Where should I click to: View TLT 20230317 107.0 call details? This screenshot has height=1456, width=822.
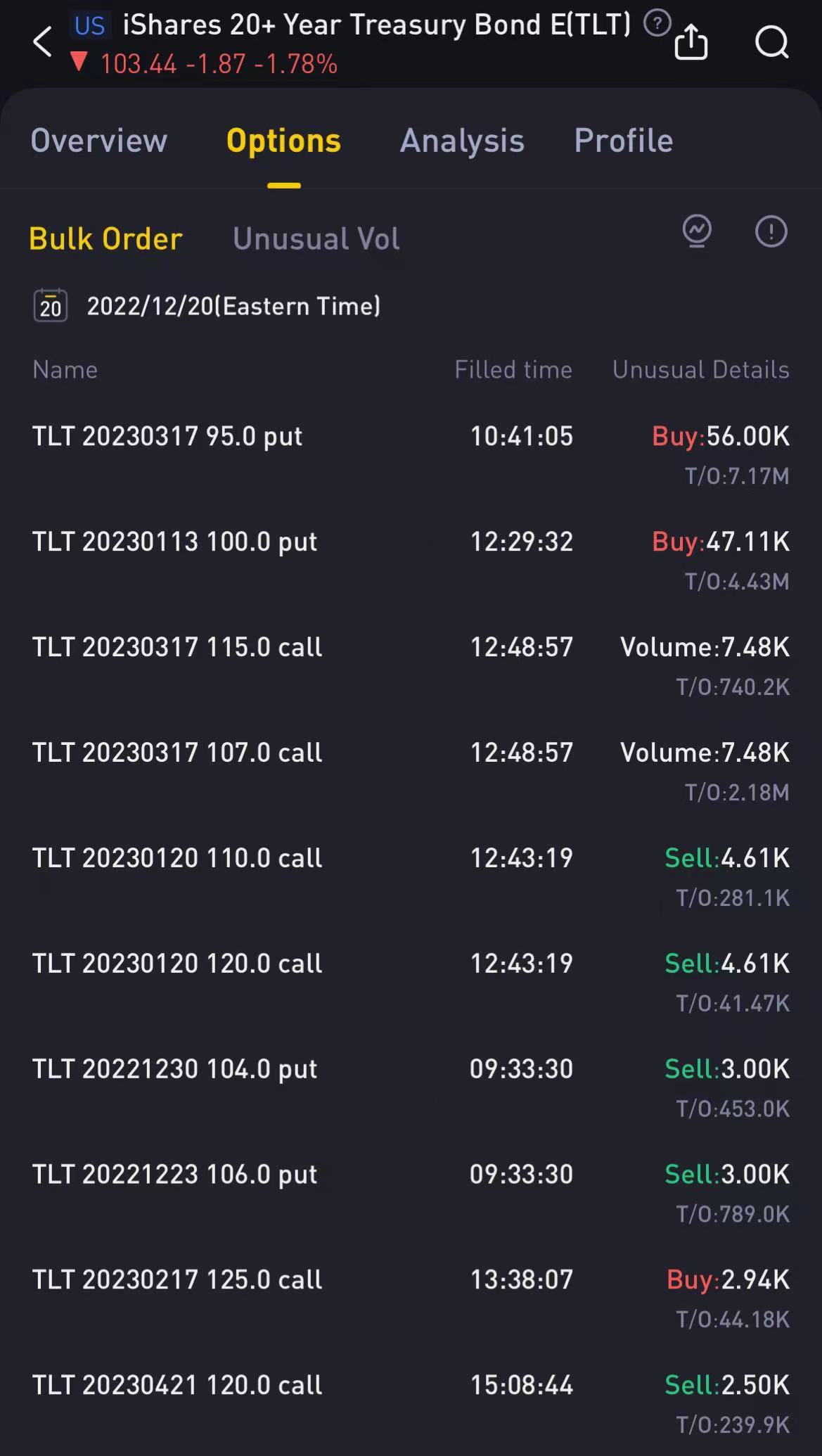coord(411,771)
